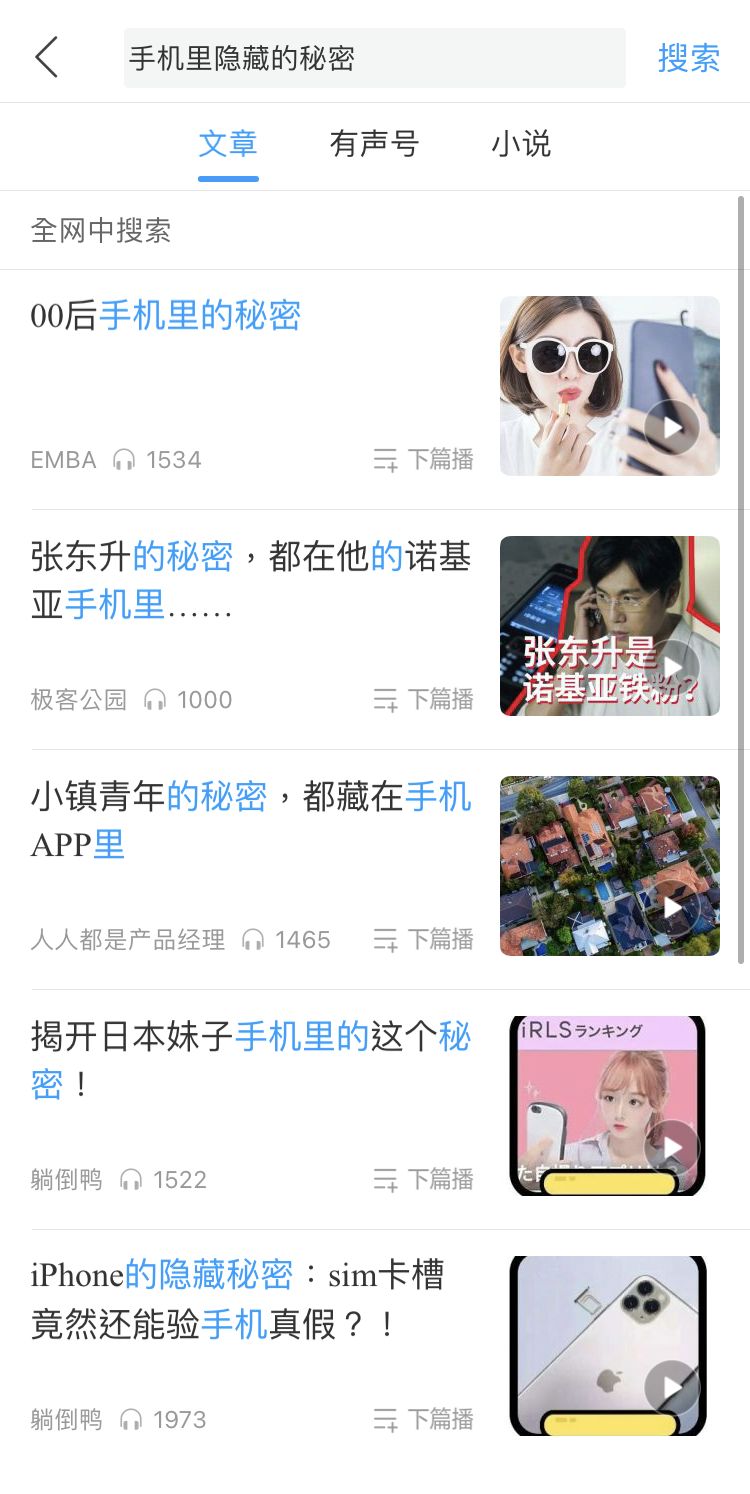Tap 下篇播 on the iPhone sim卡槽 article

coord(423,1420)
